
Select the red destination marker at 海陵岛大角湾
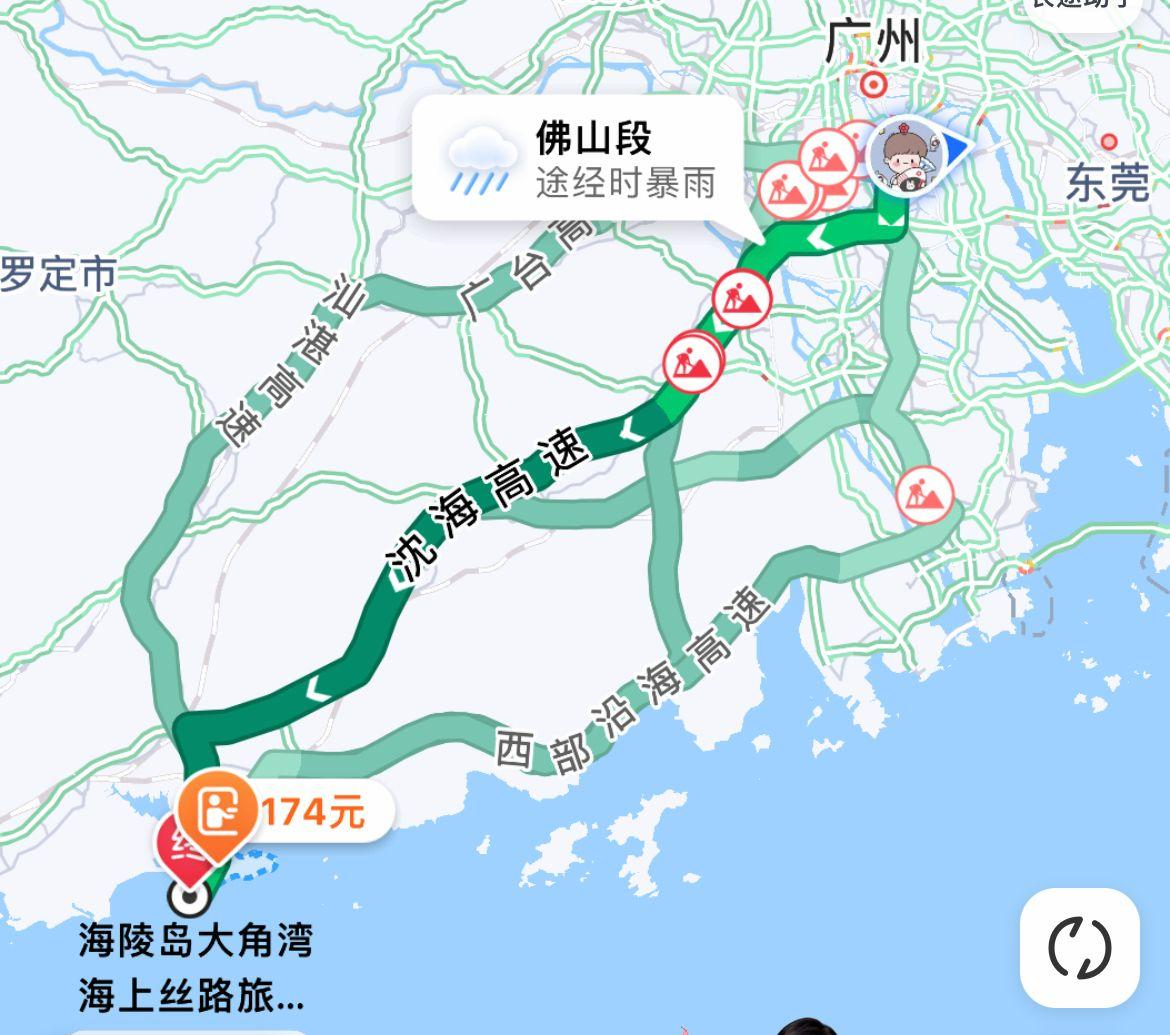(176, 841)
